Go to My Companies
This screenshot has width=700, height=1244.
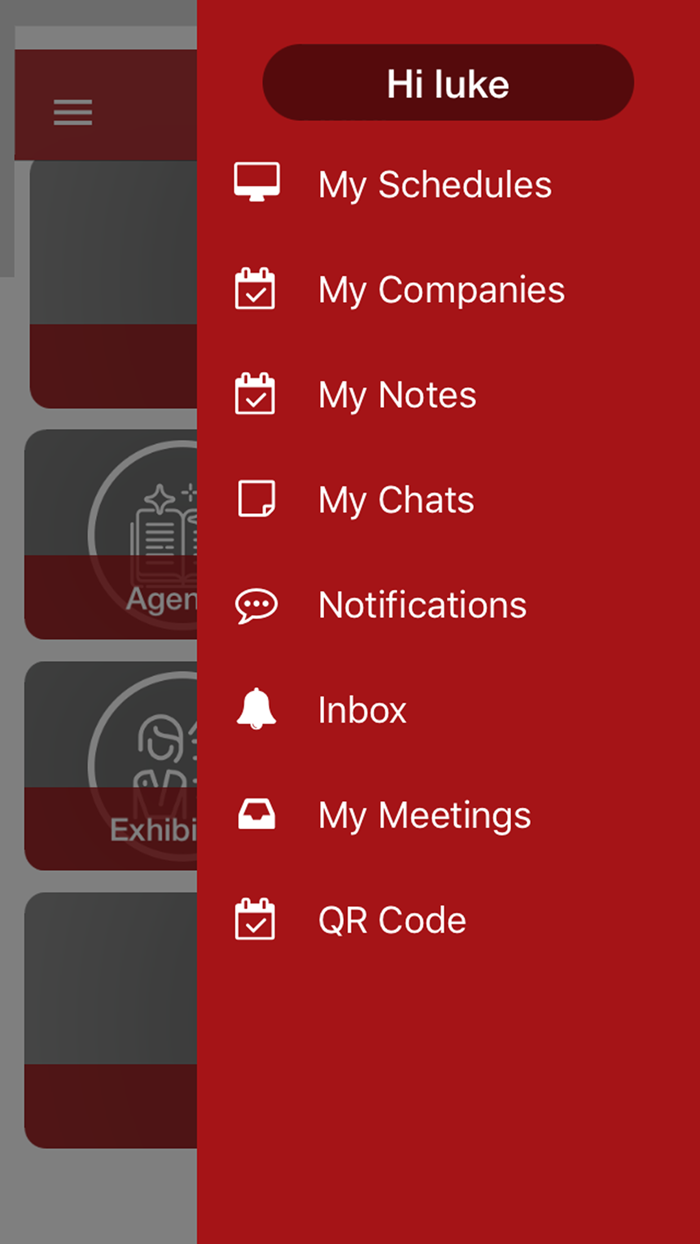point(440,290)
